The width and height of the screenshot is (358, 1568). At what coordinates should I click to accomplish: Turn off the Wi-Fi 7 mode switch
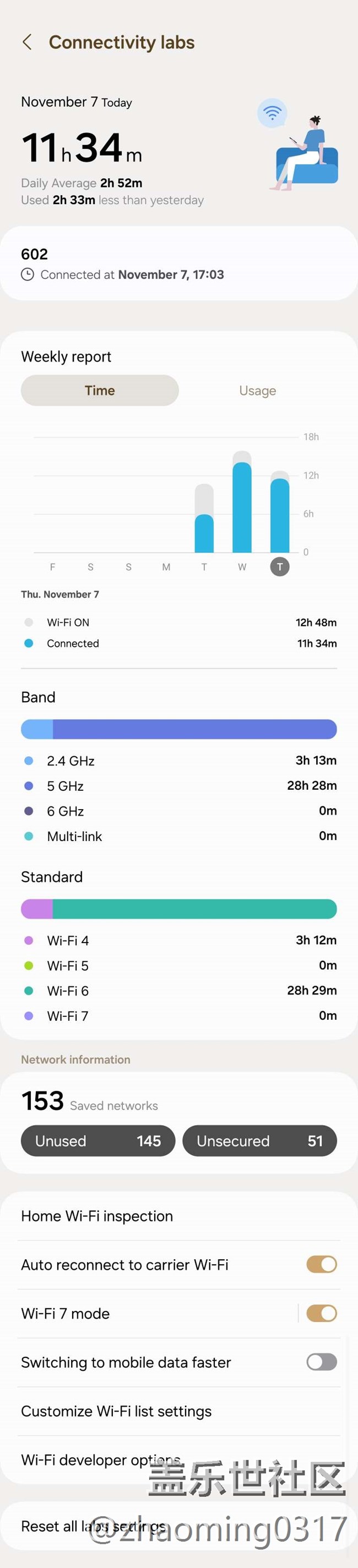[x=321, y=1314]
